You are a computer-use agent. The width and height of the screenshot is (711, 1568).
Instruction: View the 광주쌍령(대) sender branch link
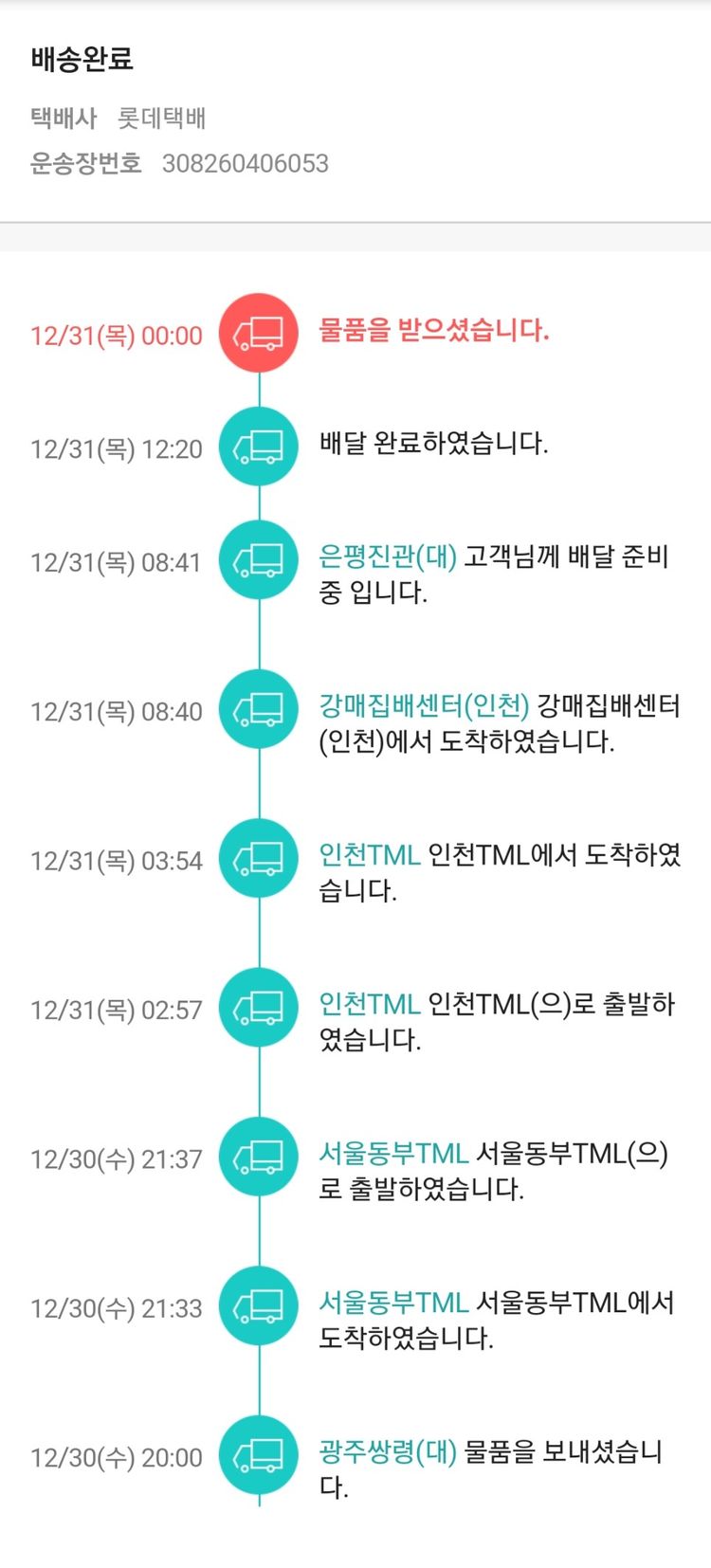[388, 1451]
